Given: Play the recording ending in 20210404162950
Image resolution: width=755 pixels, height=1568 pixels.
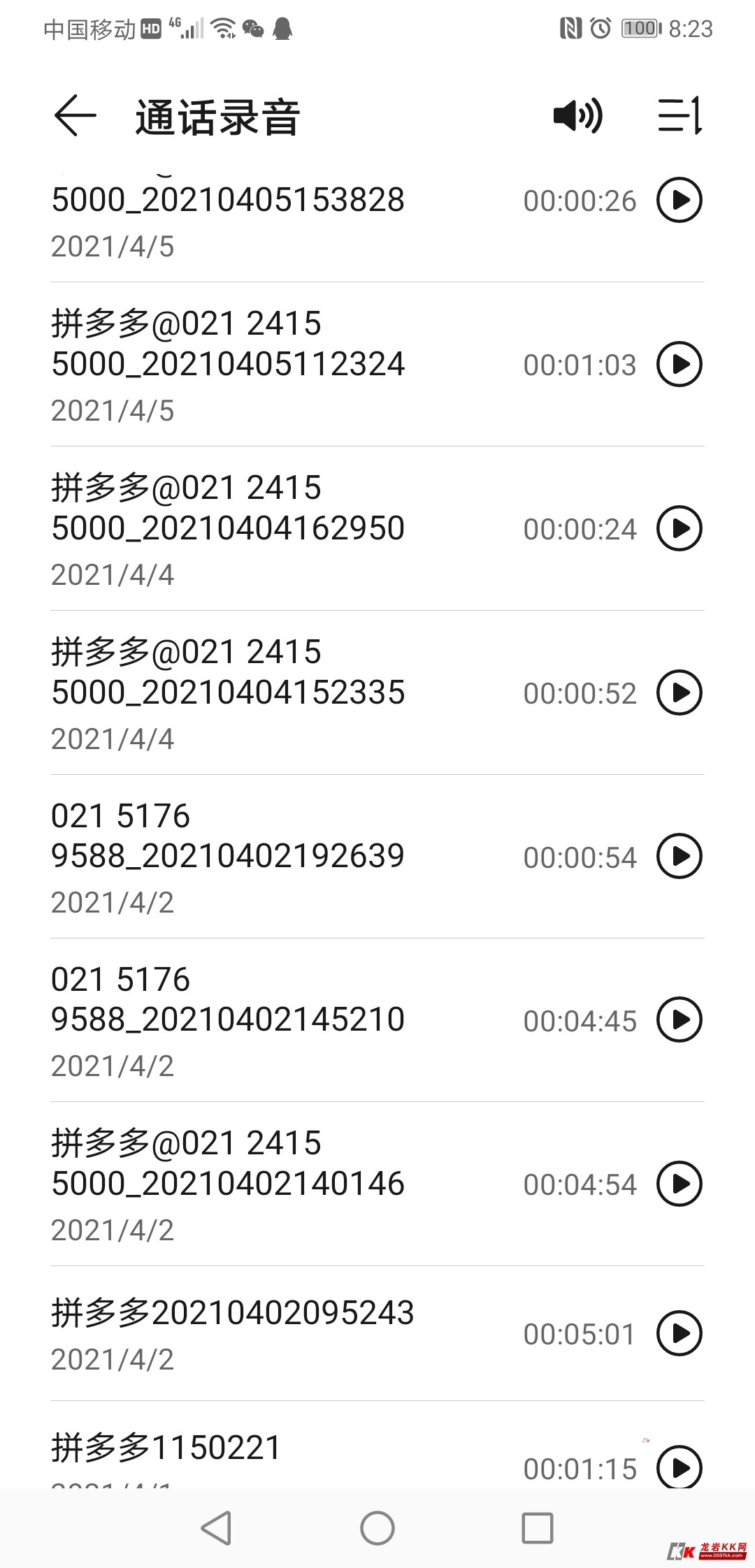Looking at the screenshot, I should pyautogui.click(x=679, y=528).
